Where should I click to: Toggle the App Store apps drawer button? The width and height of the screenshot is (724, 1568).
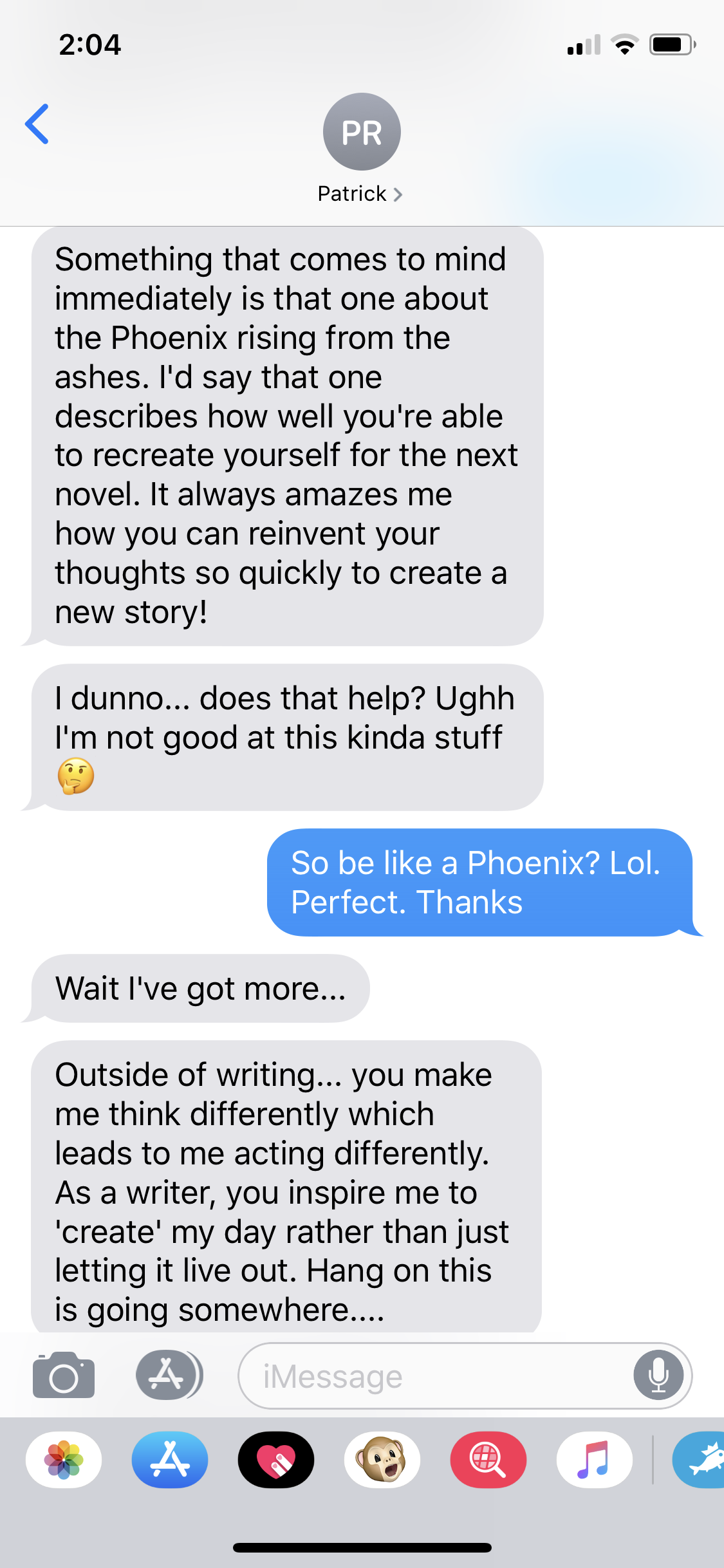[x=169, y=1376]
